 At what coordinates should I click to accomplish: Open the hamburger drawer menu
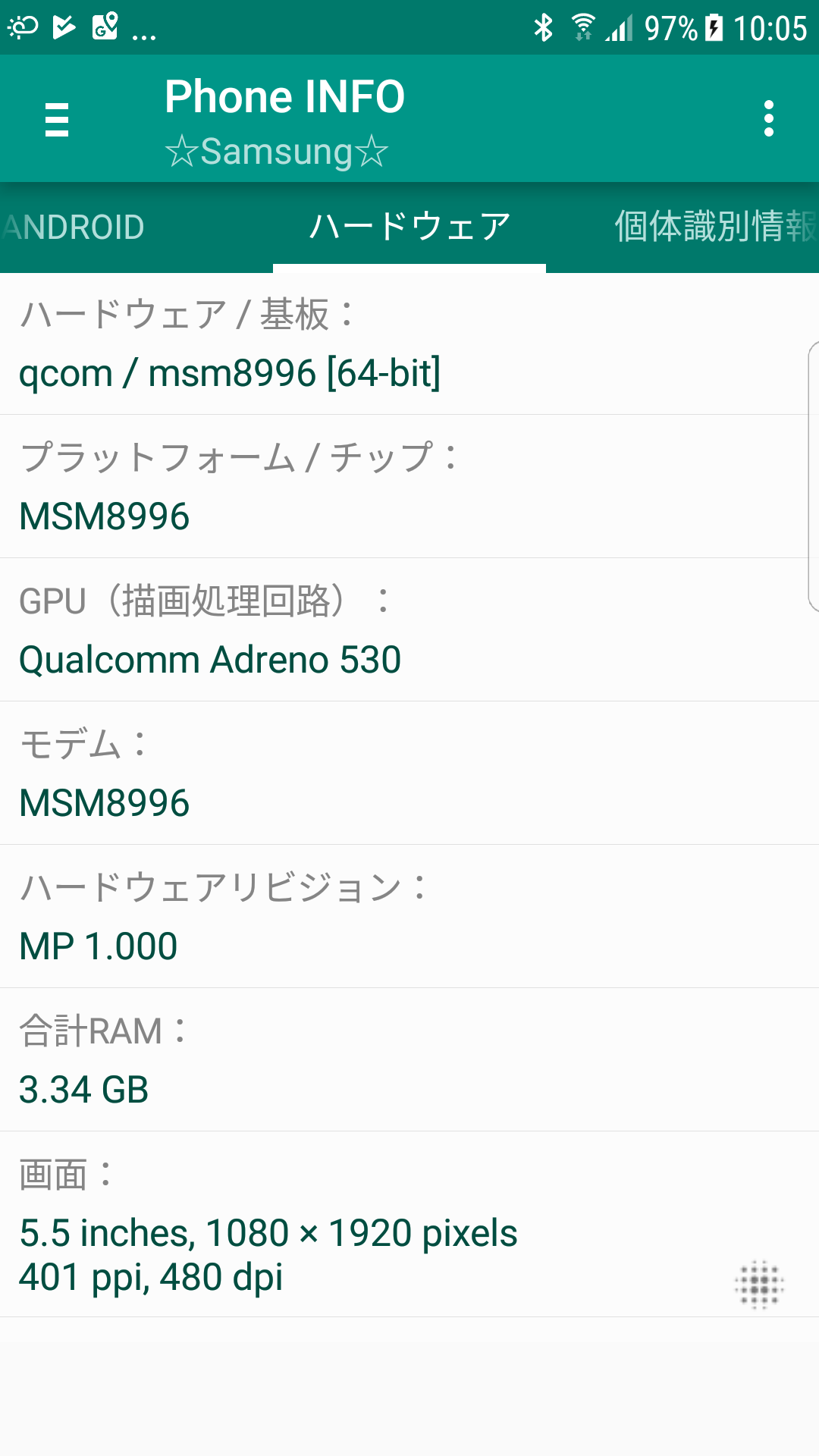click(57, 119)
